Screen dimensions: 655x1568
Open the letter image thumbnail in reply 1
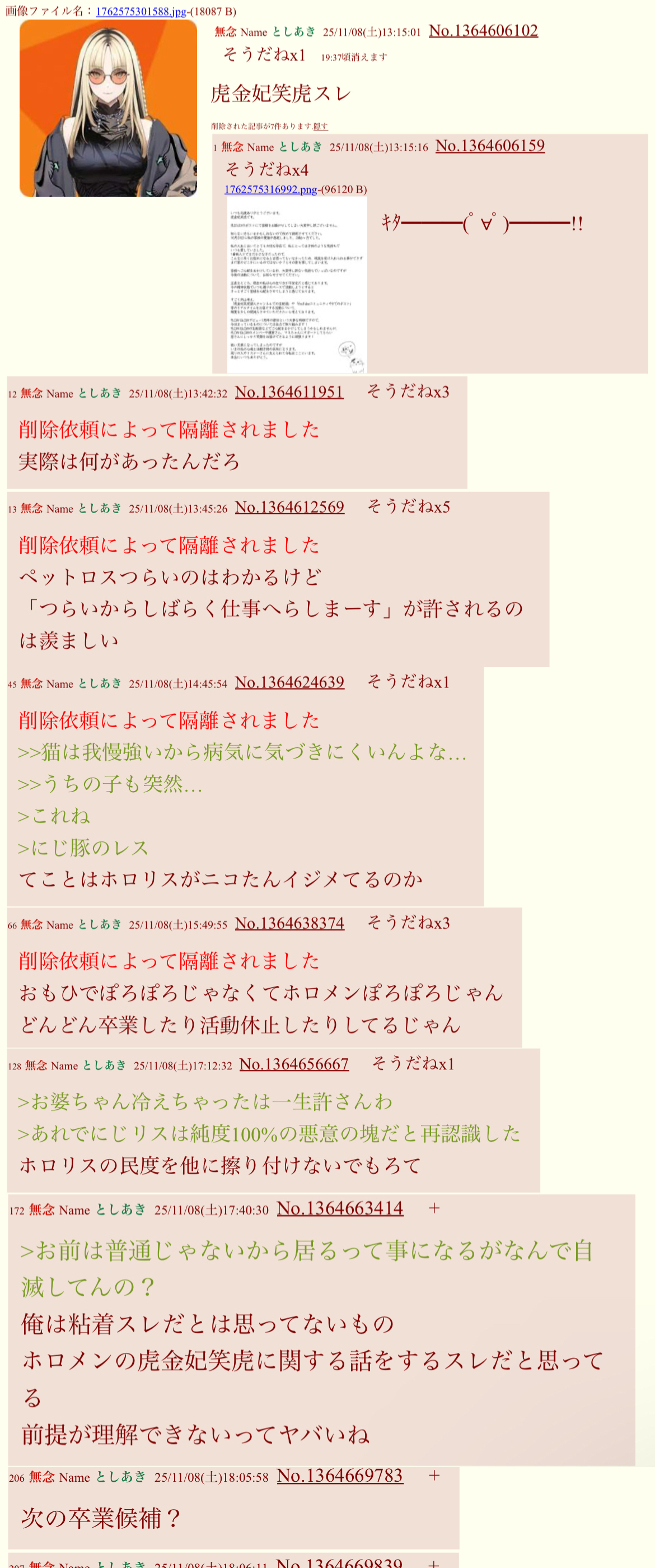[x=297, y=284]
